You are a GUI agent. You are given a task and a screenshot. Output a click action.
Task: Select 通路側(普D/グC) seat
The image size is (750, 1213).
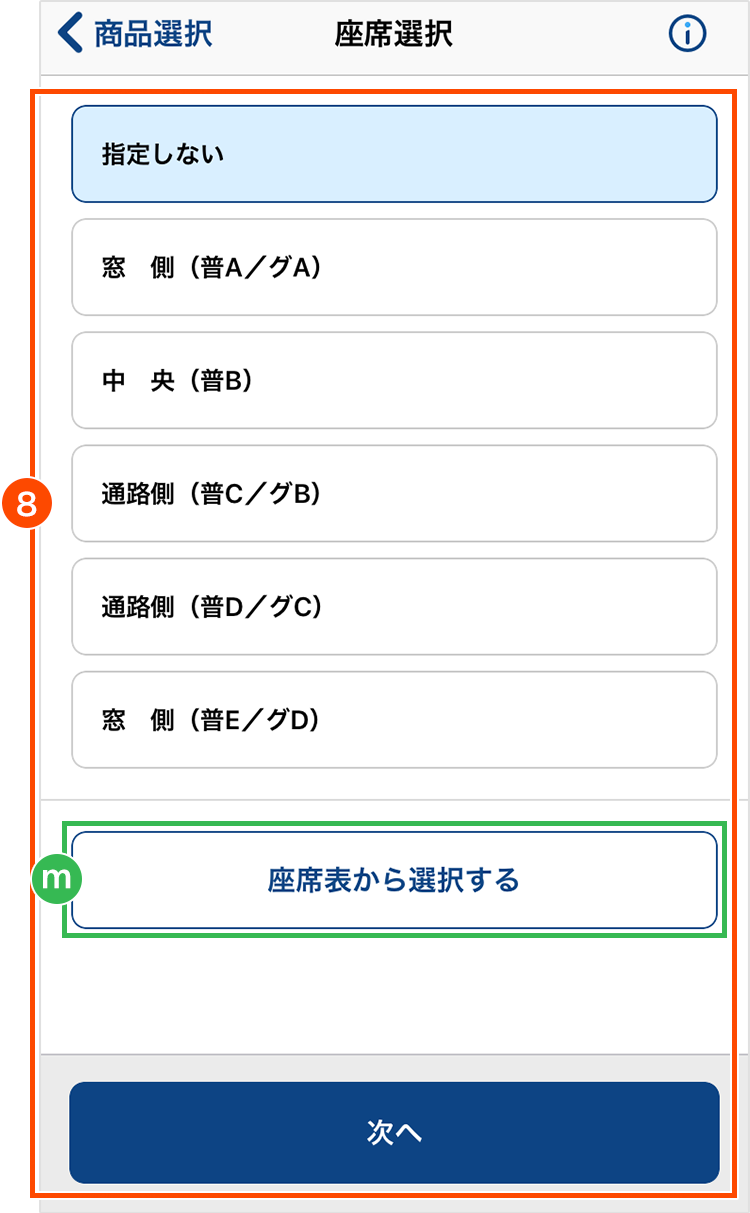pos(394,606)
